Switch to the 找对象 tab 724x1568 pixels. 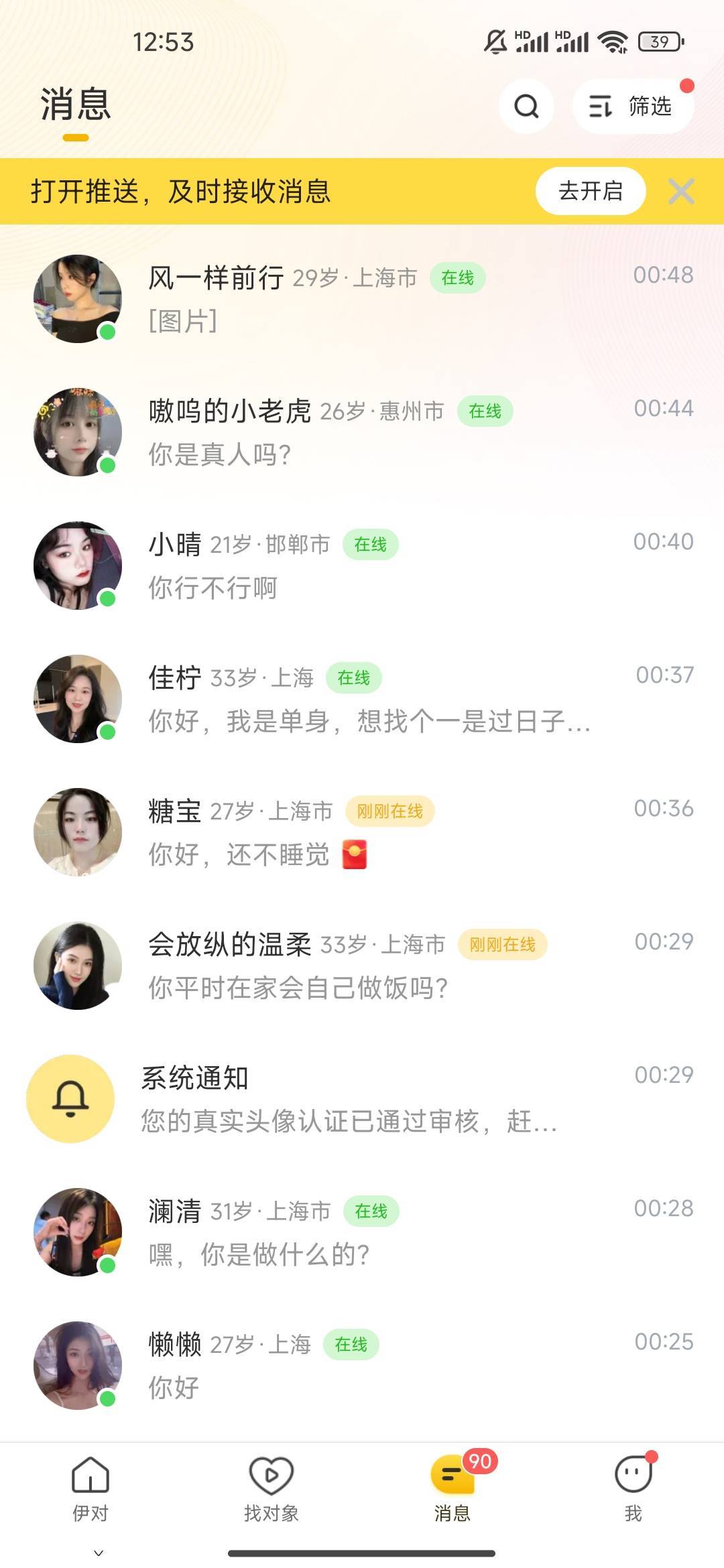pyautogui.click(x=271, y=1489)
